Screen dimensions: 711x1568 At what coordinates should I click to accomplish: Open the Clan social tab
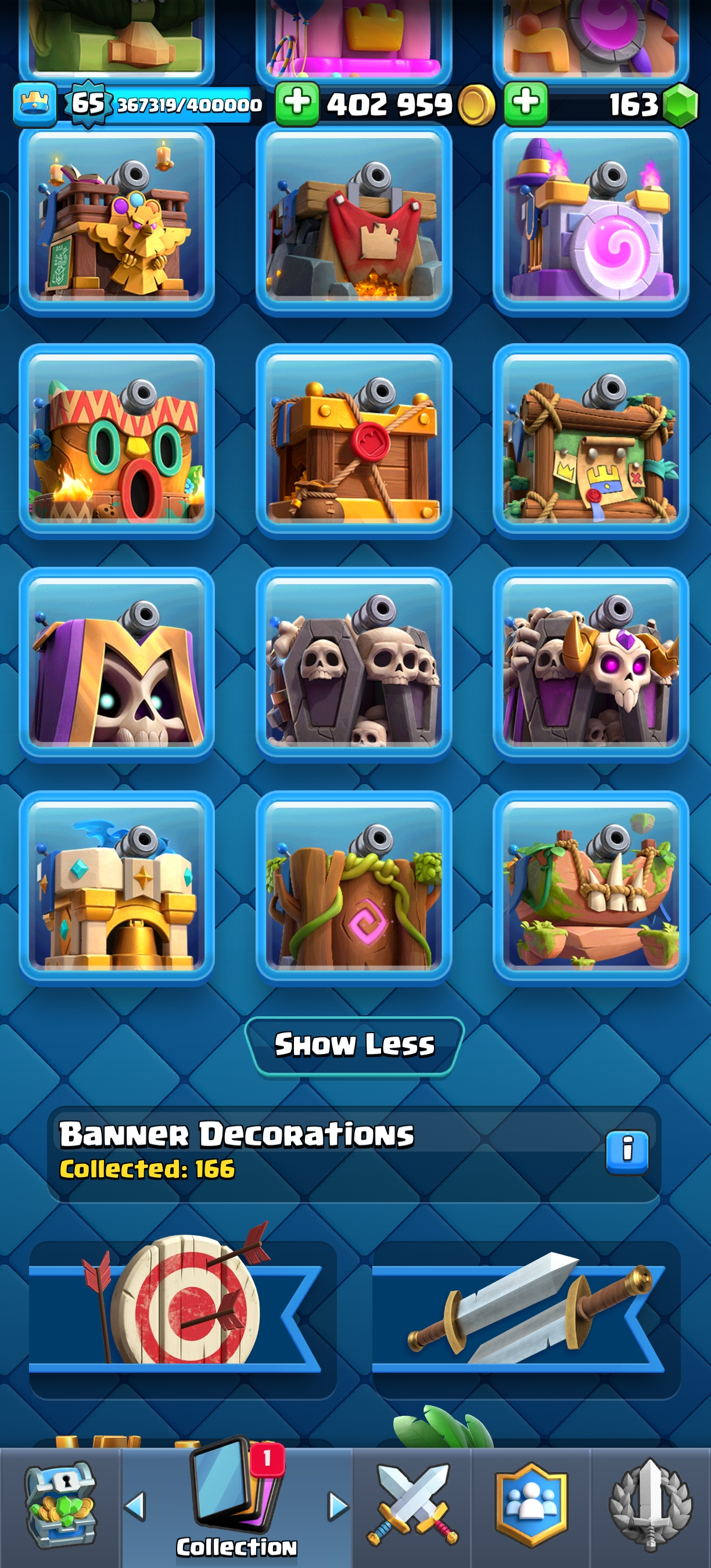click(x=532, y=1505)
